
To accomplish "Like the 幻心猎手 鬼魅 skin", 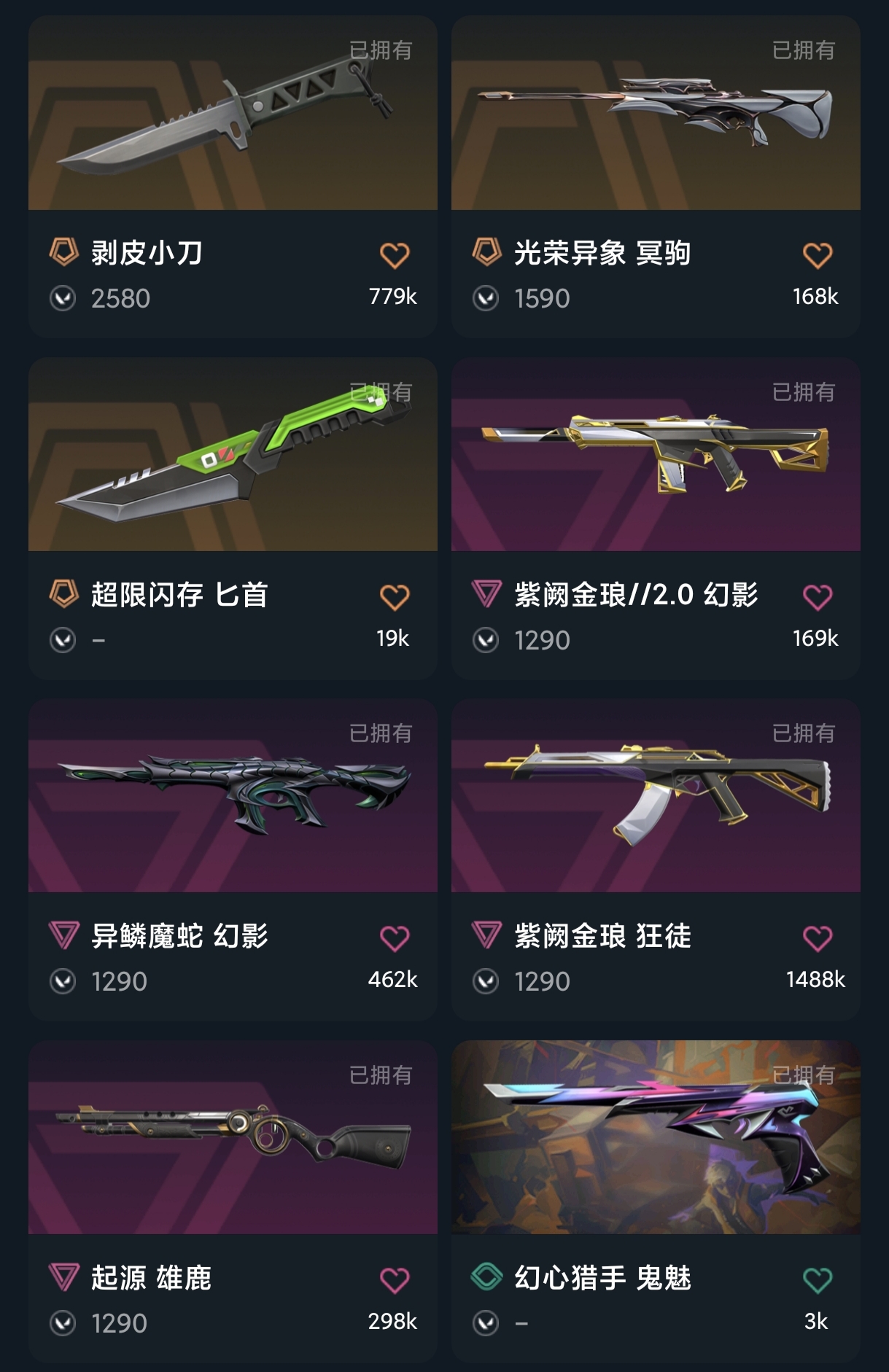I will pos(817,1280).
